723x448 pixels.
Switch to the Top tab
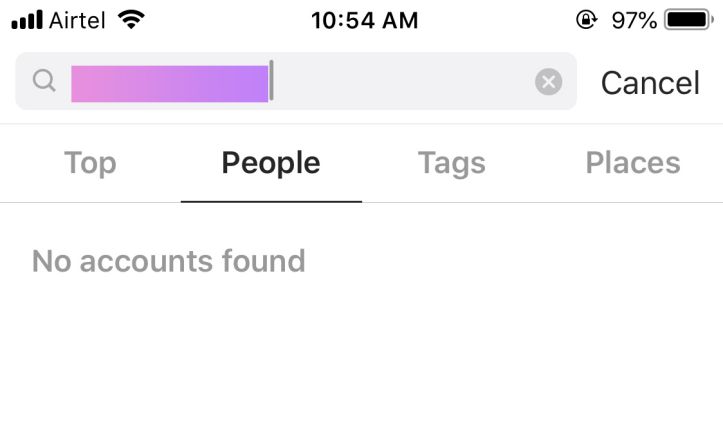pyautogui.click(x=90, y=163)
